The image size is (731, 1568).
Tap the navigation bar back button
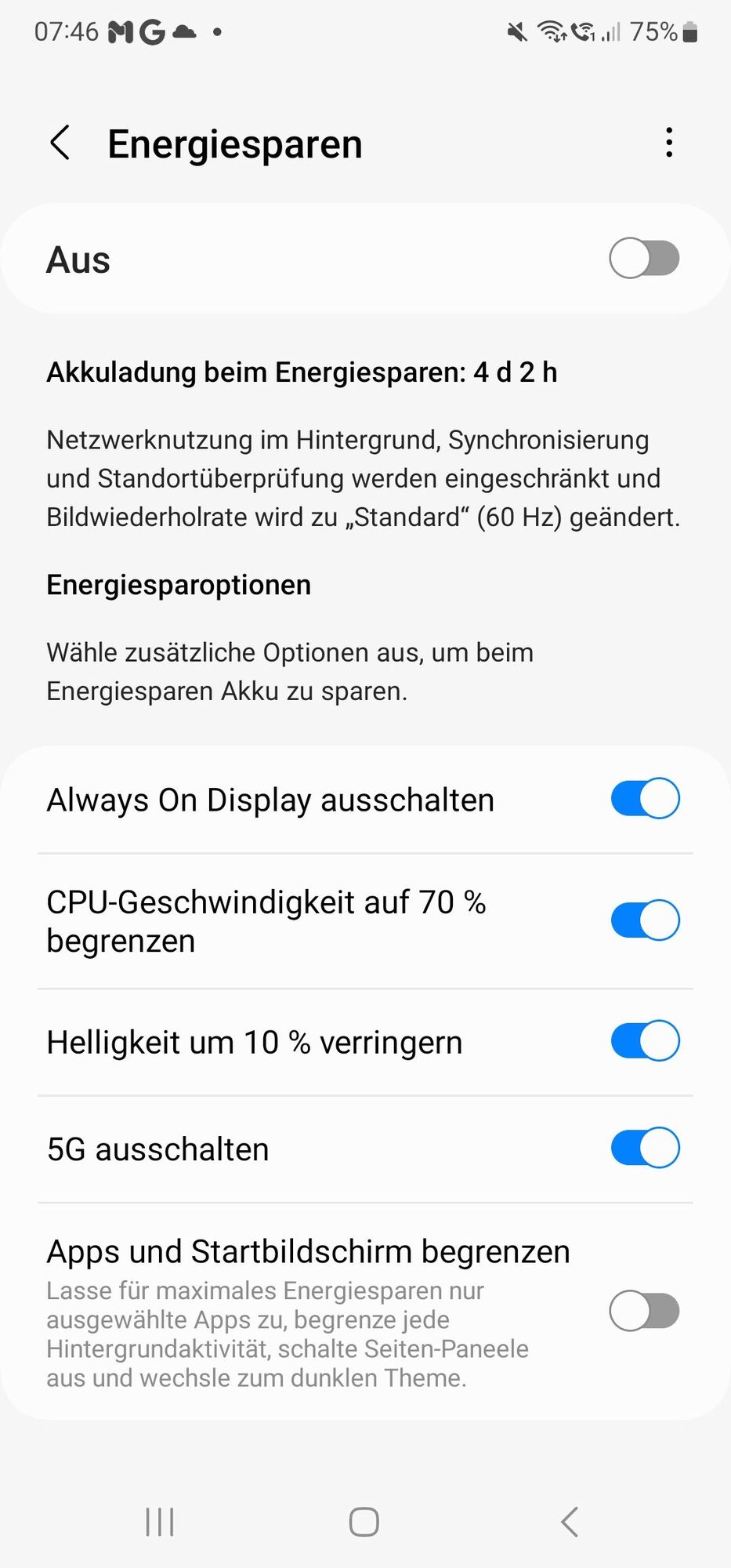tap(569, 1521)
